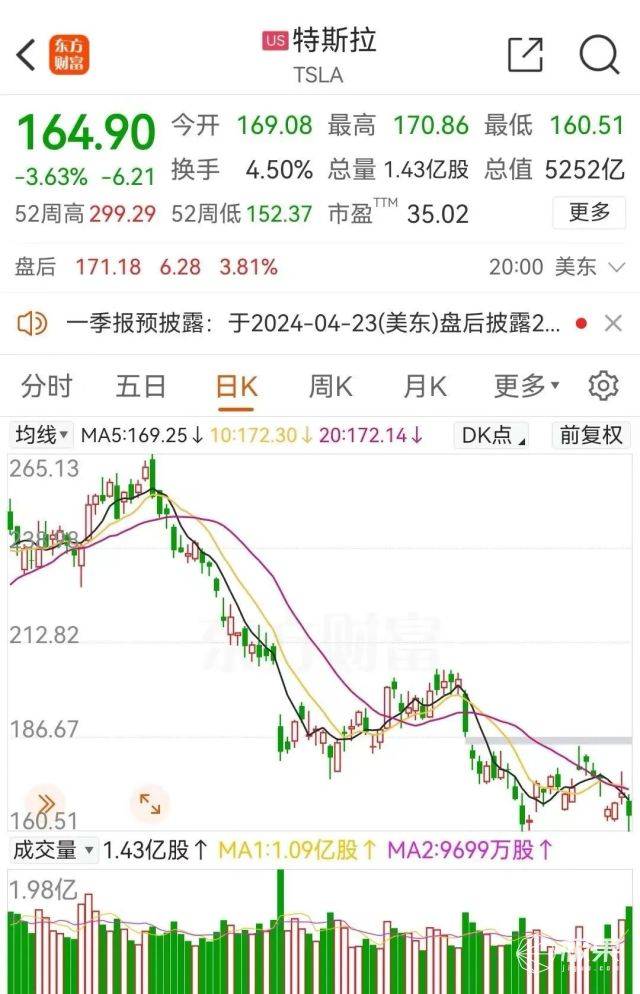Switch to the 五日 chart tab
This screenshot has width=640, height=994.
coord(140,386)
